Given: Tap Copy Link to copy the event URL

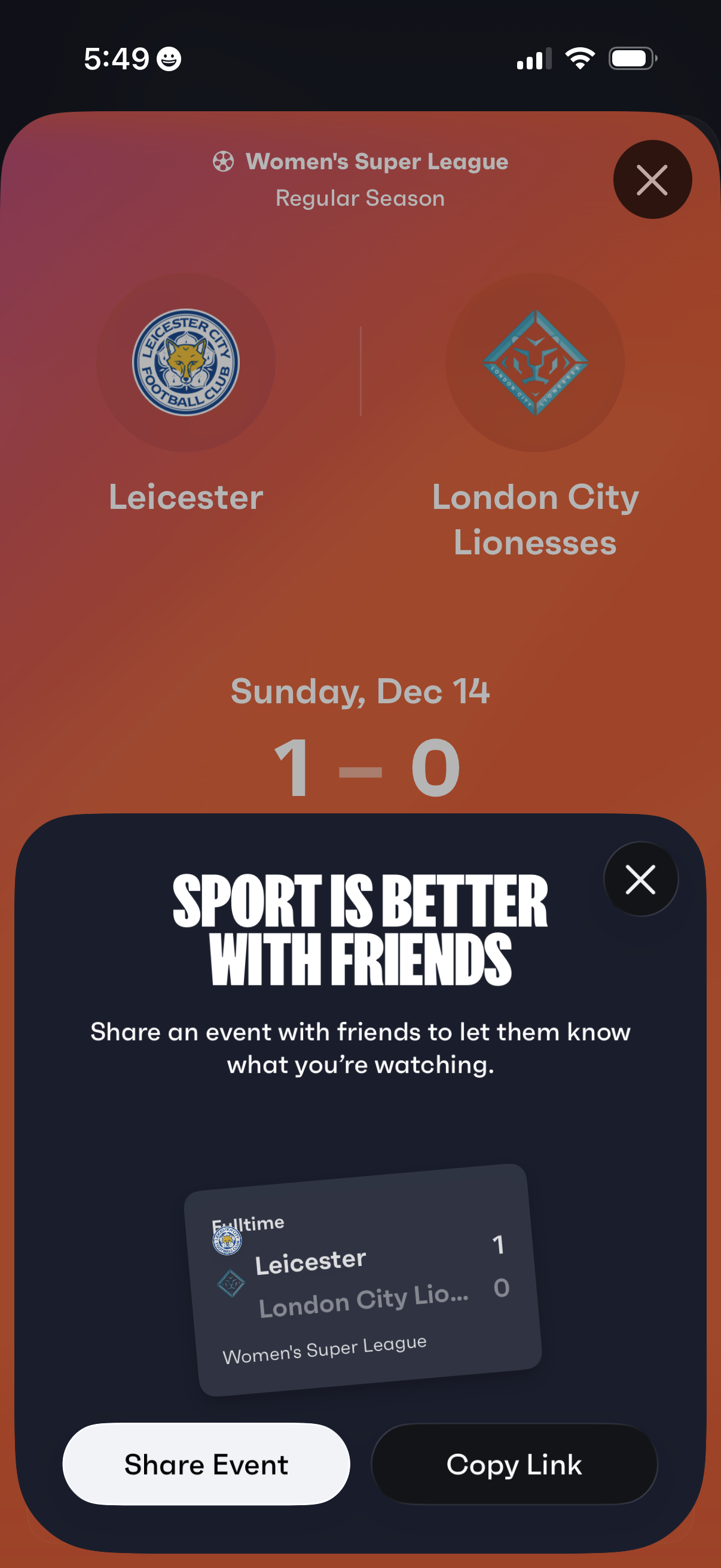Looking at the screenshot, I should point(514,1465).
